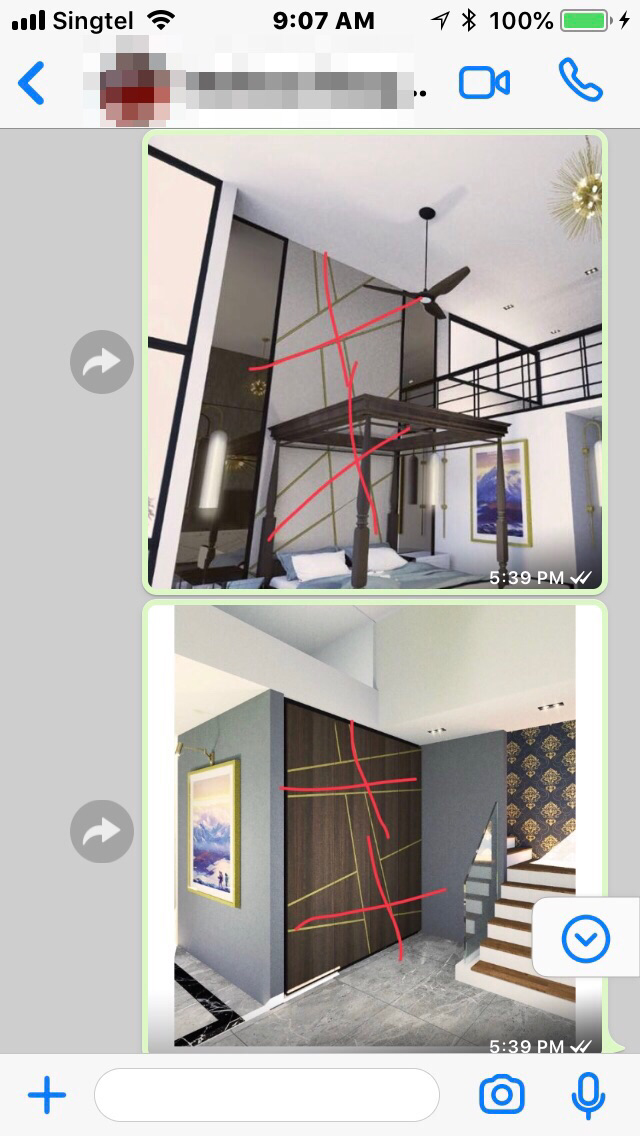The width and height of the screenshot is (640, 1136).
Task: Focus the message text field
Action: tap(267, 1094)
